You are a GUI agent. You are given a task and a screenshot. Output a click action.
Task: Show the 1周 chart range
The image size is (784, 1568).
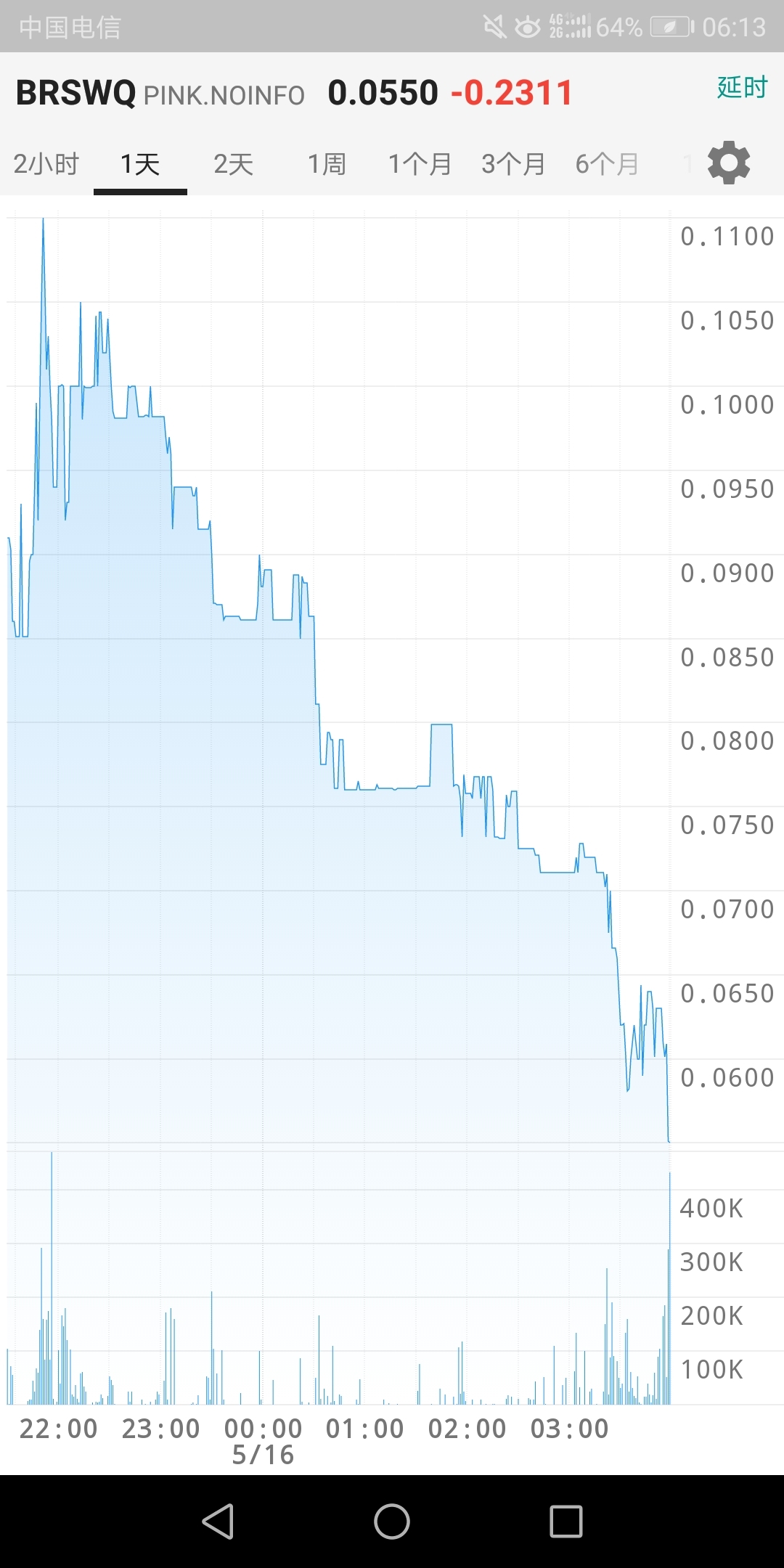(x=327, y=164)
